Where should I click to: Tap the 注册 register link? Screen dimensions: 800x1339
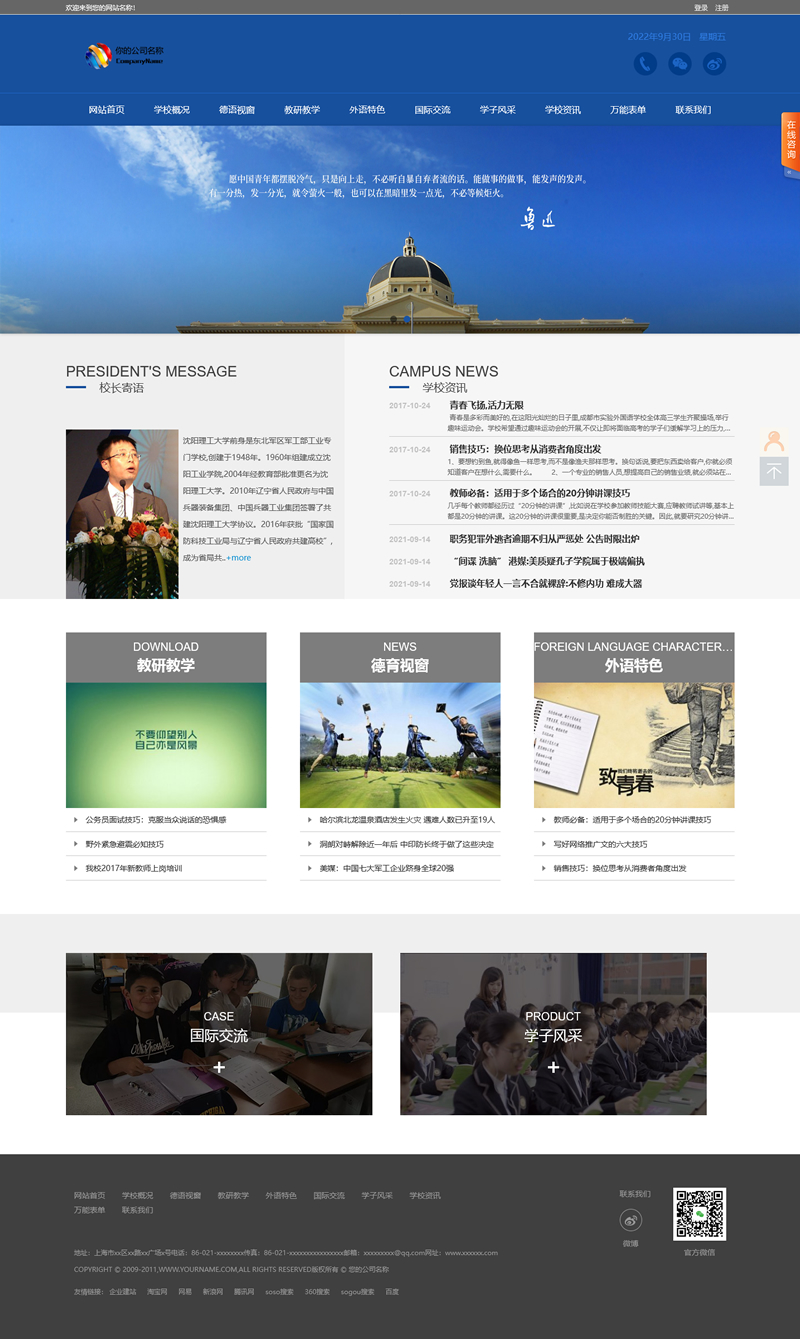pos(722,8)
